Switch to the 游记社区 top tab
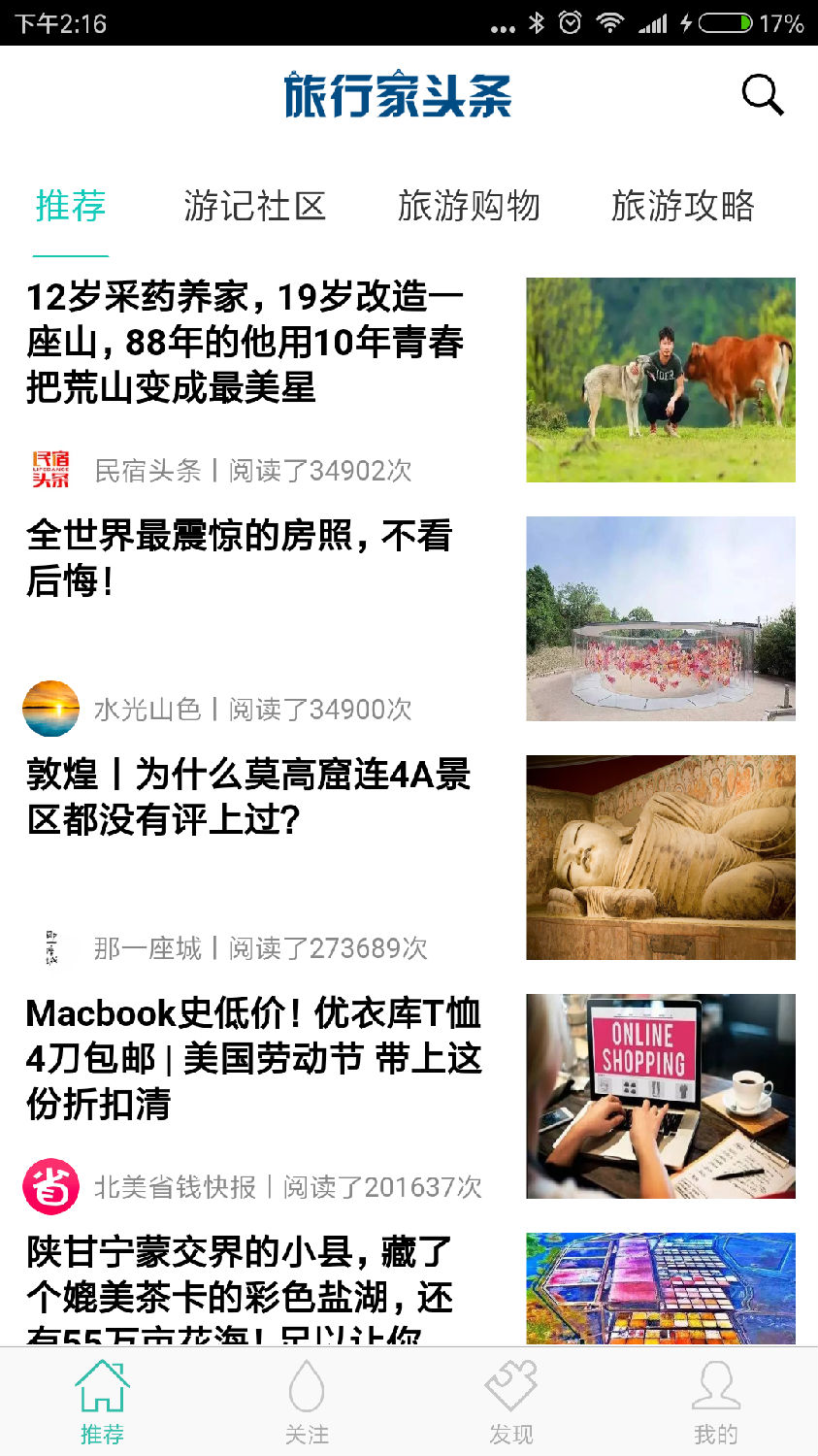This screenshot has width=818, height=1456. click(254, 206)
